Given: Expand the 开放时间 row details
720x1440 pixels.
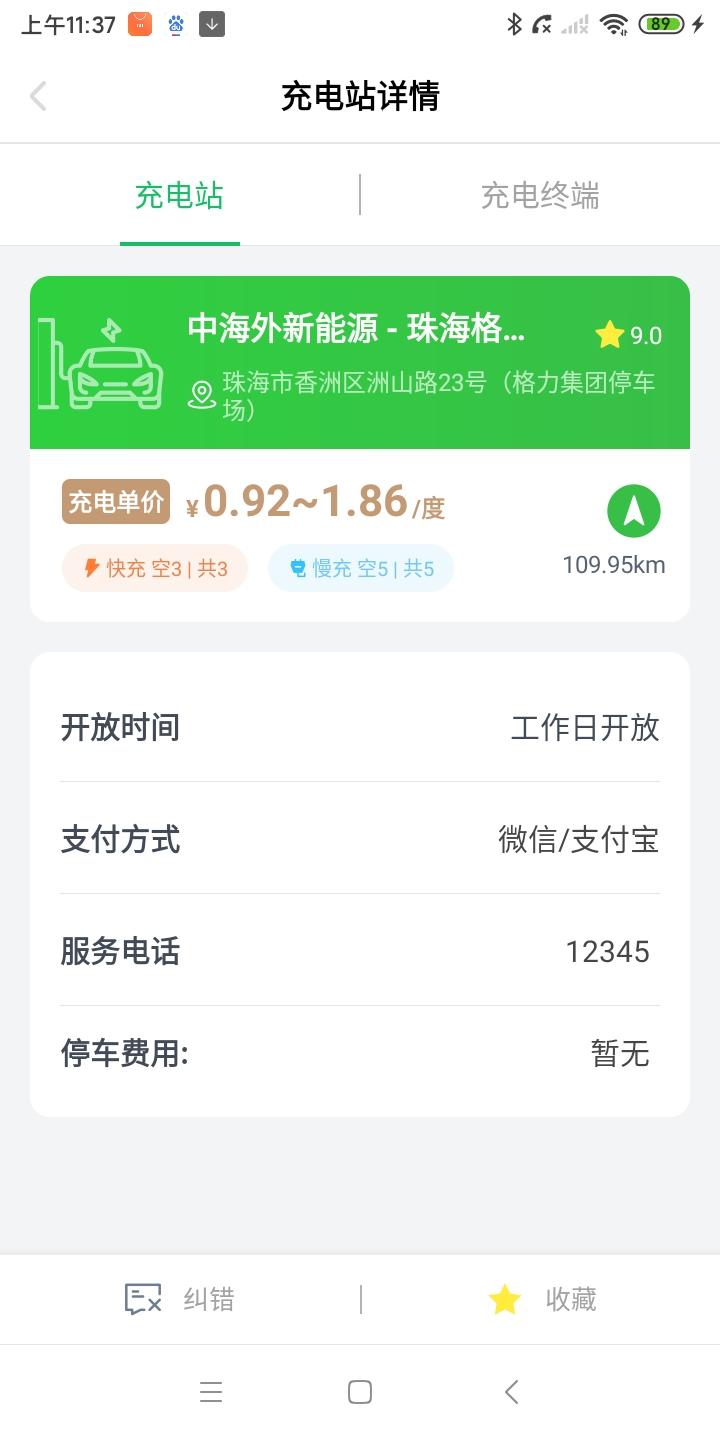Looking at the screenshot, I should [x=360, y=727].
